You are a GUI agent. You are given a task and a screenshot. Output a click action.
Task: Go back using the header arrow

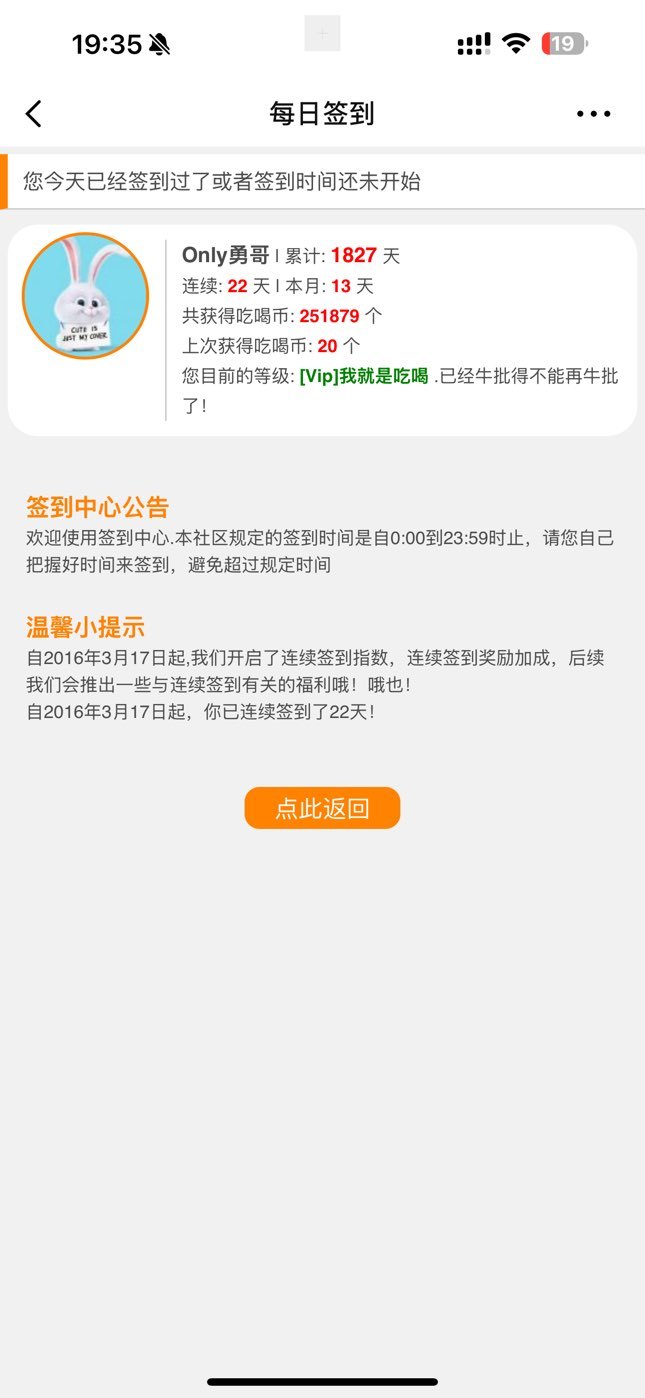tap(34, 114)
